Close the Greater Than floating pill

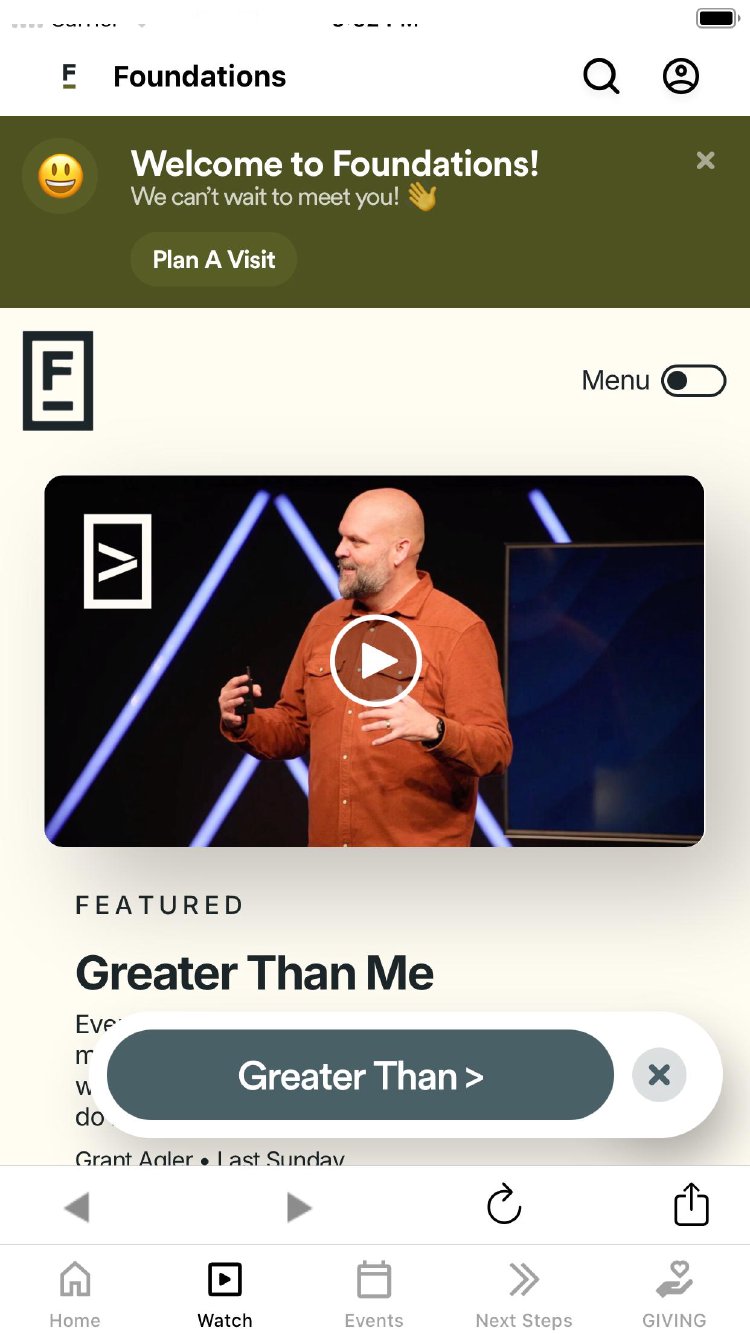pos(659,1075)
